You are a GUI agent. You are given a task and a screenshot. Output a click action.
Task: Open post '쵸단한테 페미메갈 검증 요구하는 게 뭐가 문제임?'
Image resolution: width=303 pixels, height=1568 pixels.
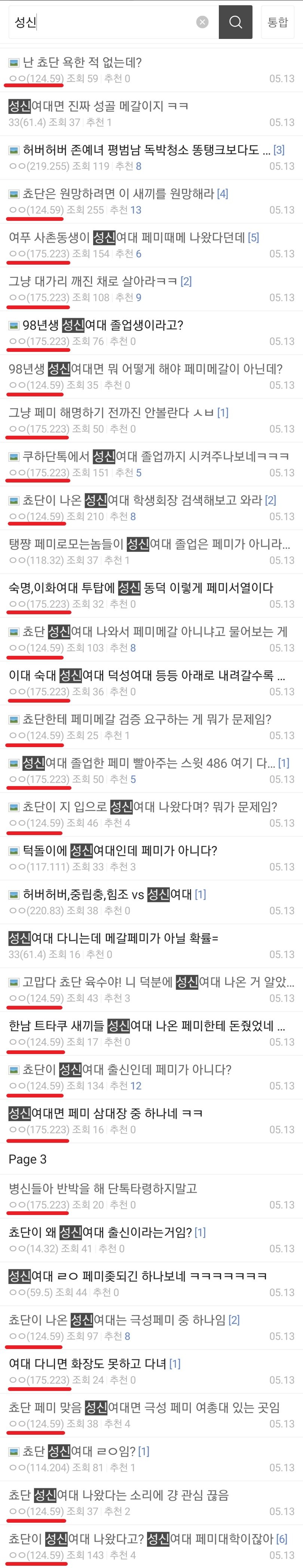coord(146,720)
